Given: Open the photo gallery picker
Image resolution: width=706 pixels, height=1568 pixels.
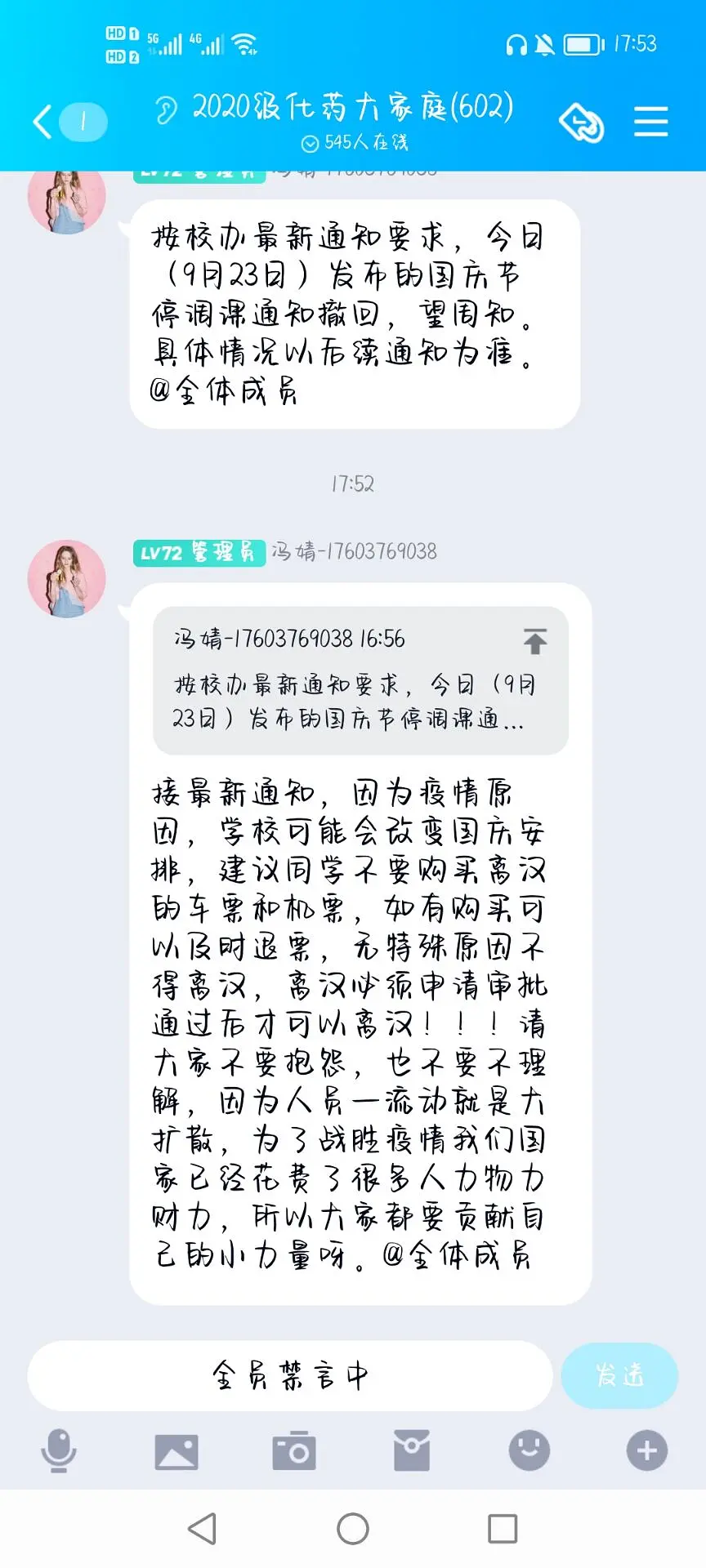Looking at the screenshot, I should 176,1453.
